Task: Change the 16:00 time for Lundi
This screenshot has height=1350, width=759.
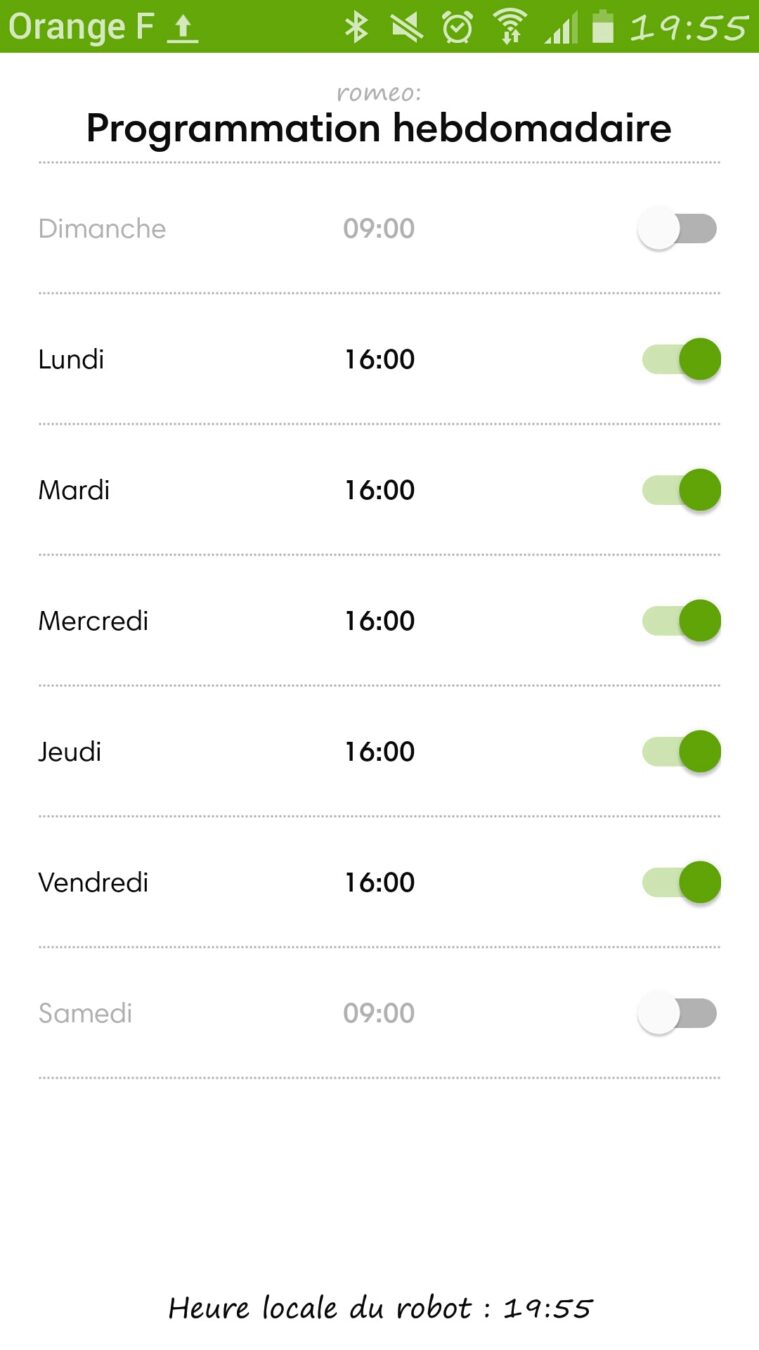Action: [x=379, y=359]
